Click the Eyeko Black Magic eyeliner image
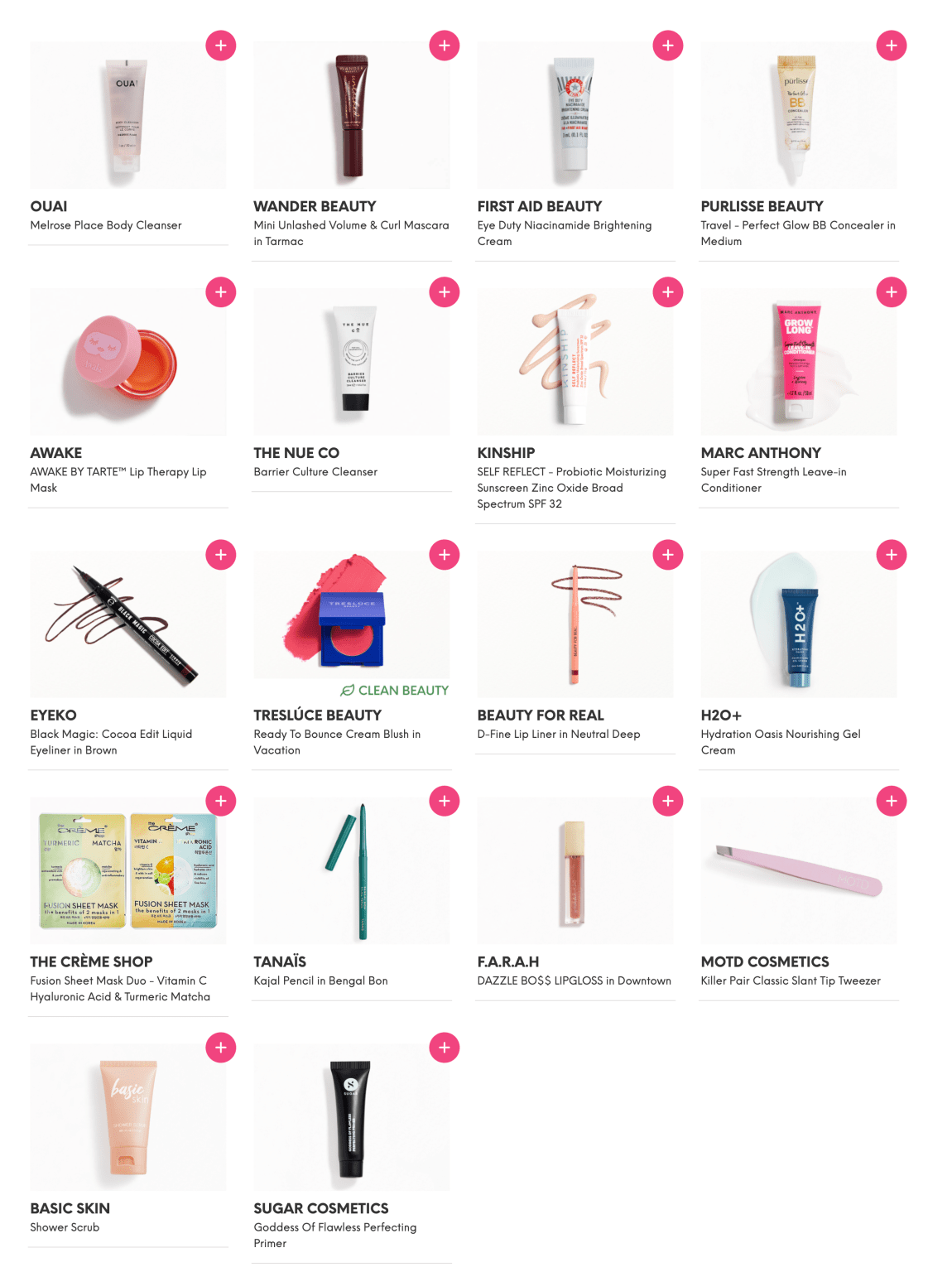Image resolution: width=952 pixels, height=1272 pixels. 127,623
